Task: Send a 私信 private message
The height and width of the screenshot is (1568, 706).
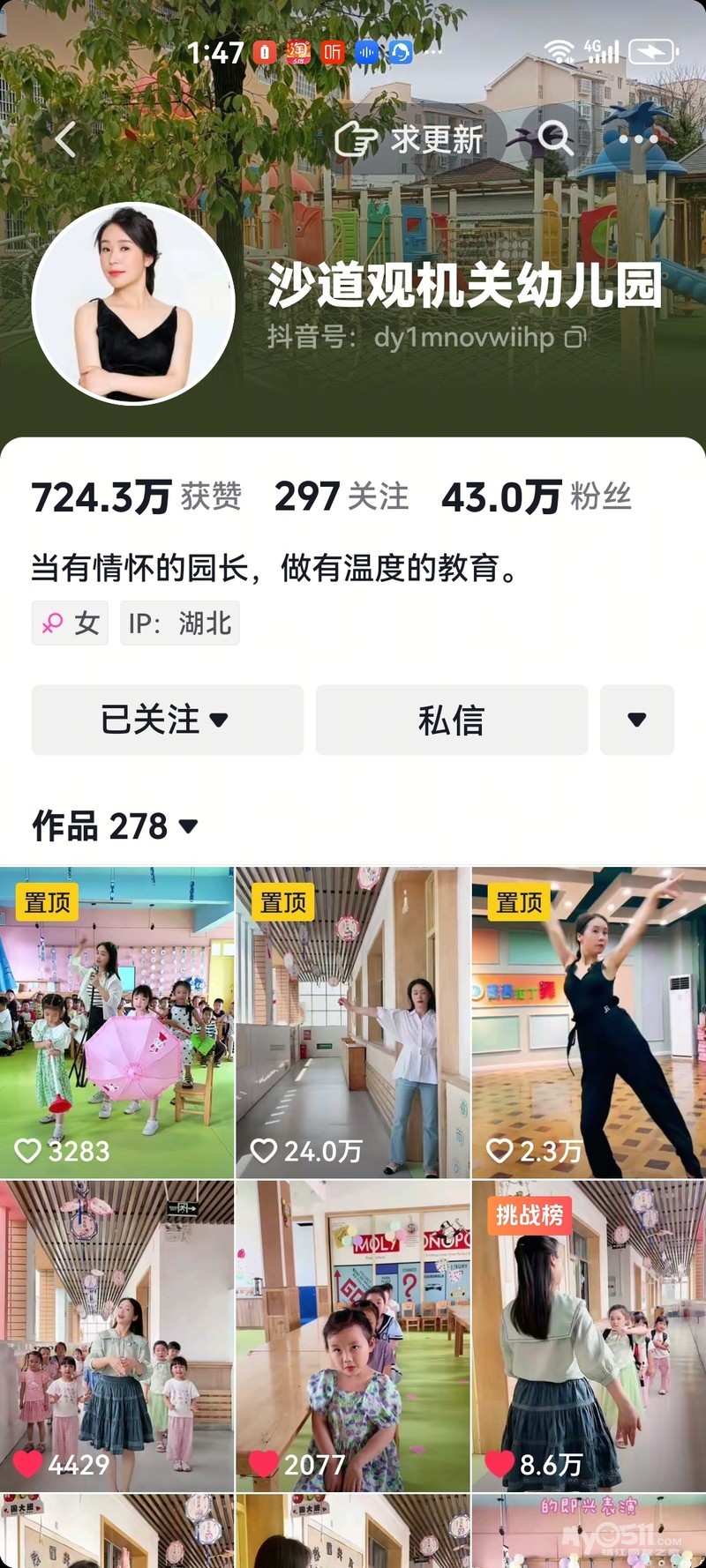Action: click(451, 720)
